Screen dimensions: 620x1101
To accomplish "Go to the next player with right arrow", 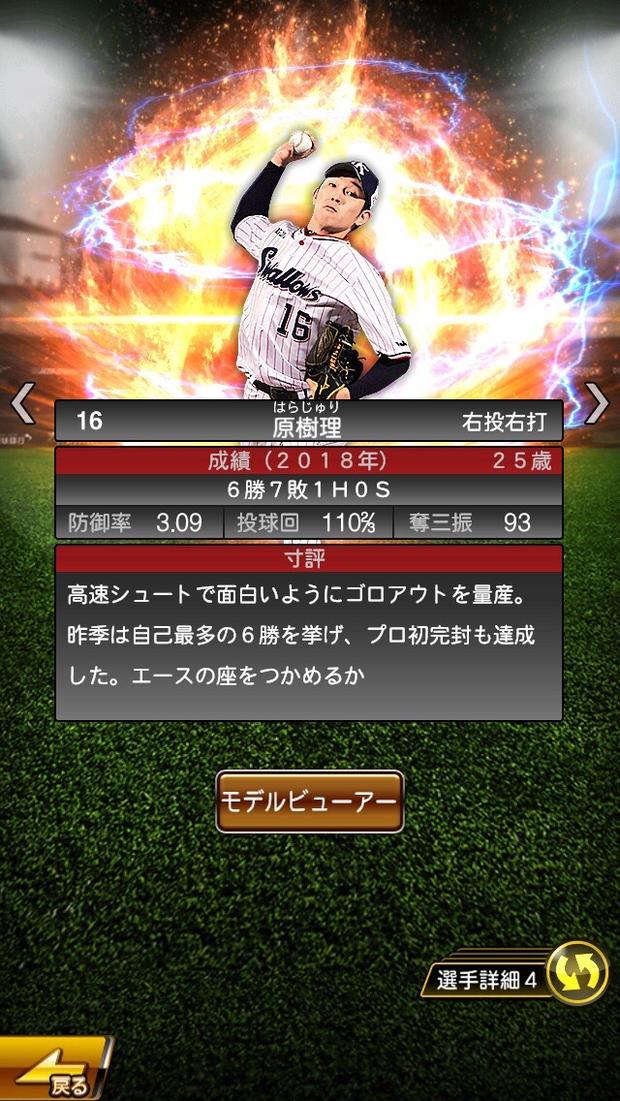I will pyautogui.click(x=596, y=403).
